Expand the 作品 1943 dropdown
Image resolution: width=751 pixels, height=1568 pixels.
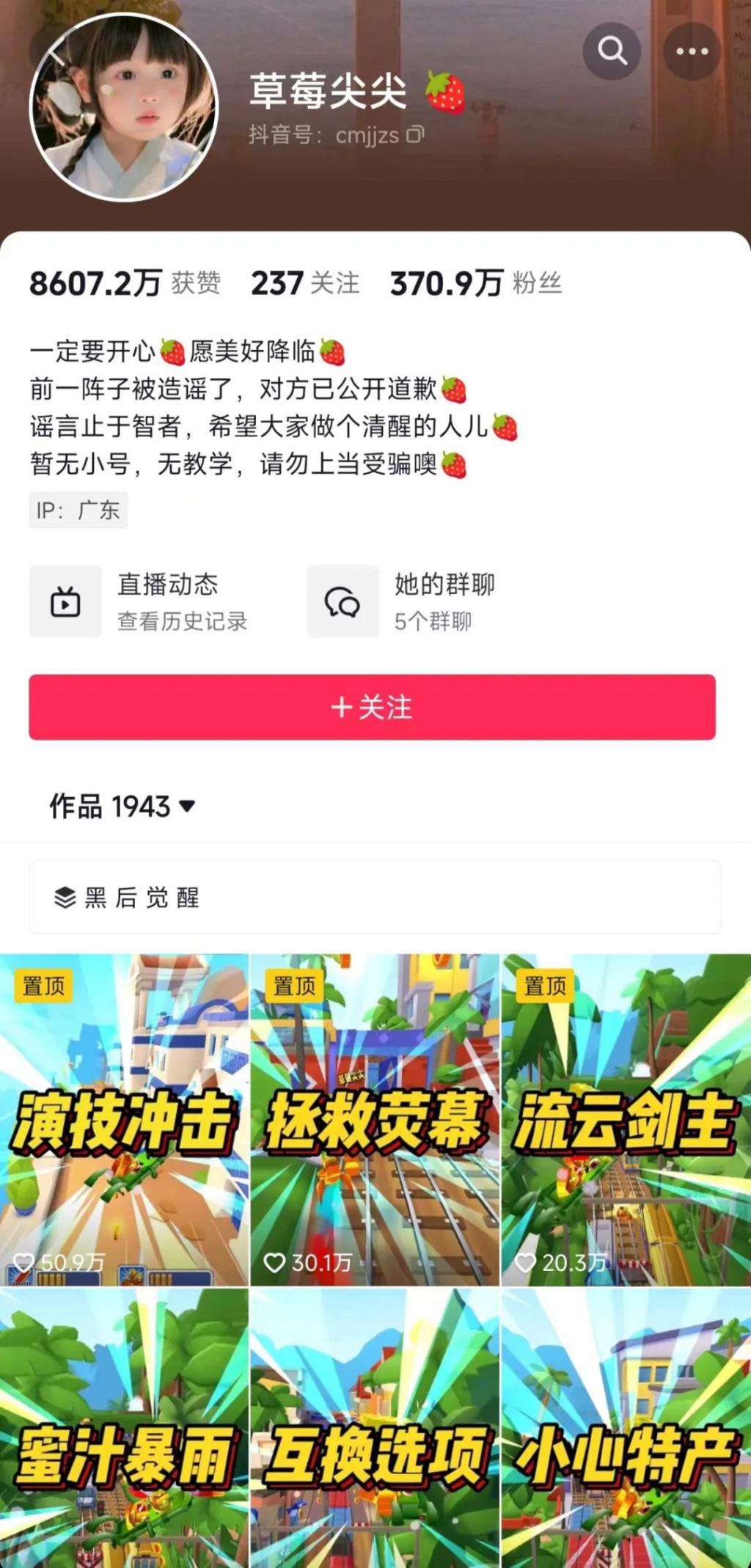(x=122, y=806)
